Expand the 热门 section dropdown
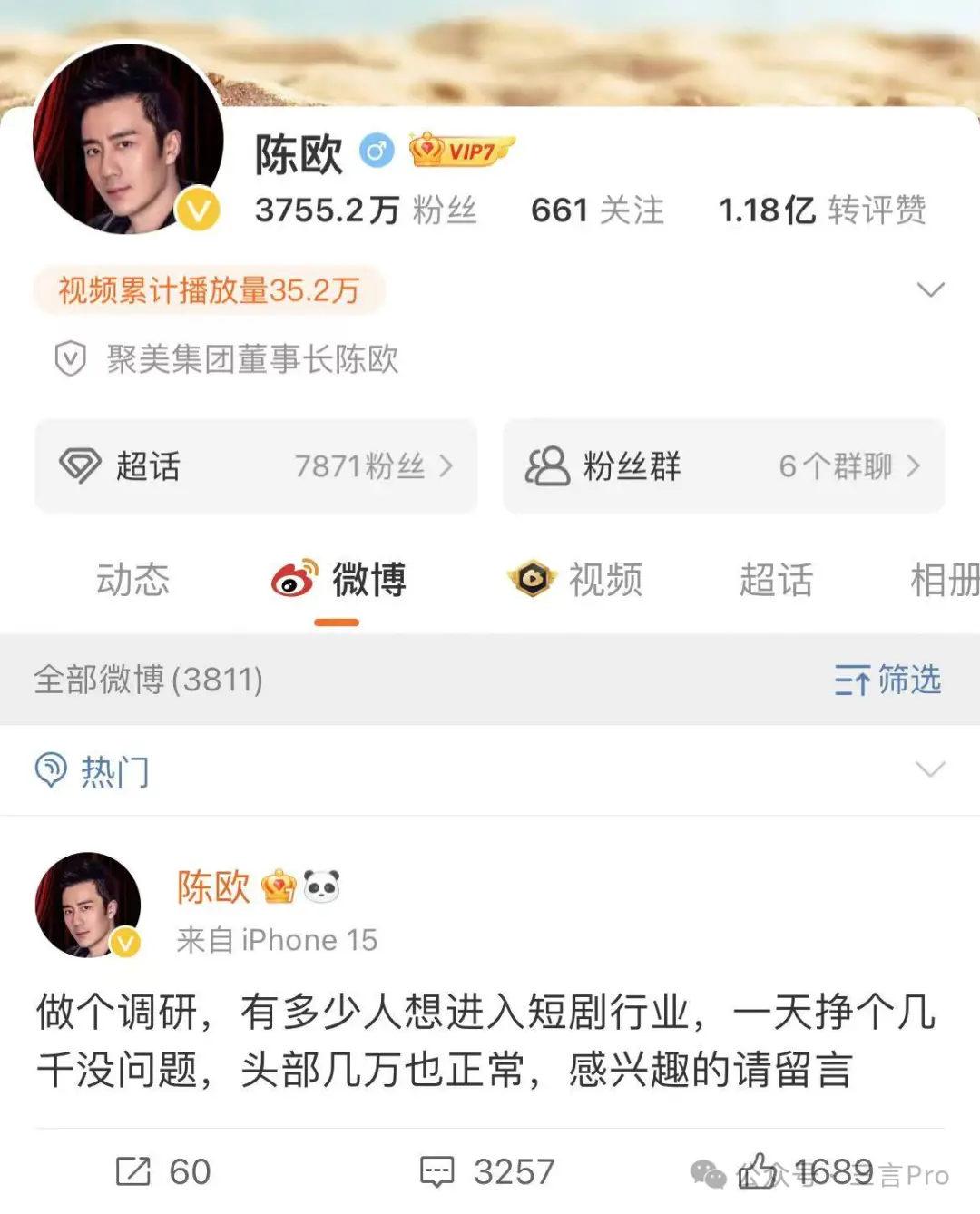This screenshot has width=980, height=1214. pos(930,770)
